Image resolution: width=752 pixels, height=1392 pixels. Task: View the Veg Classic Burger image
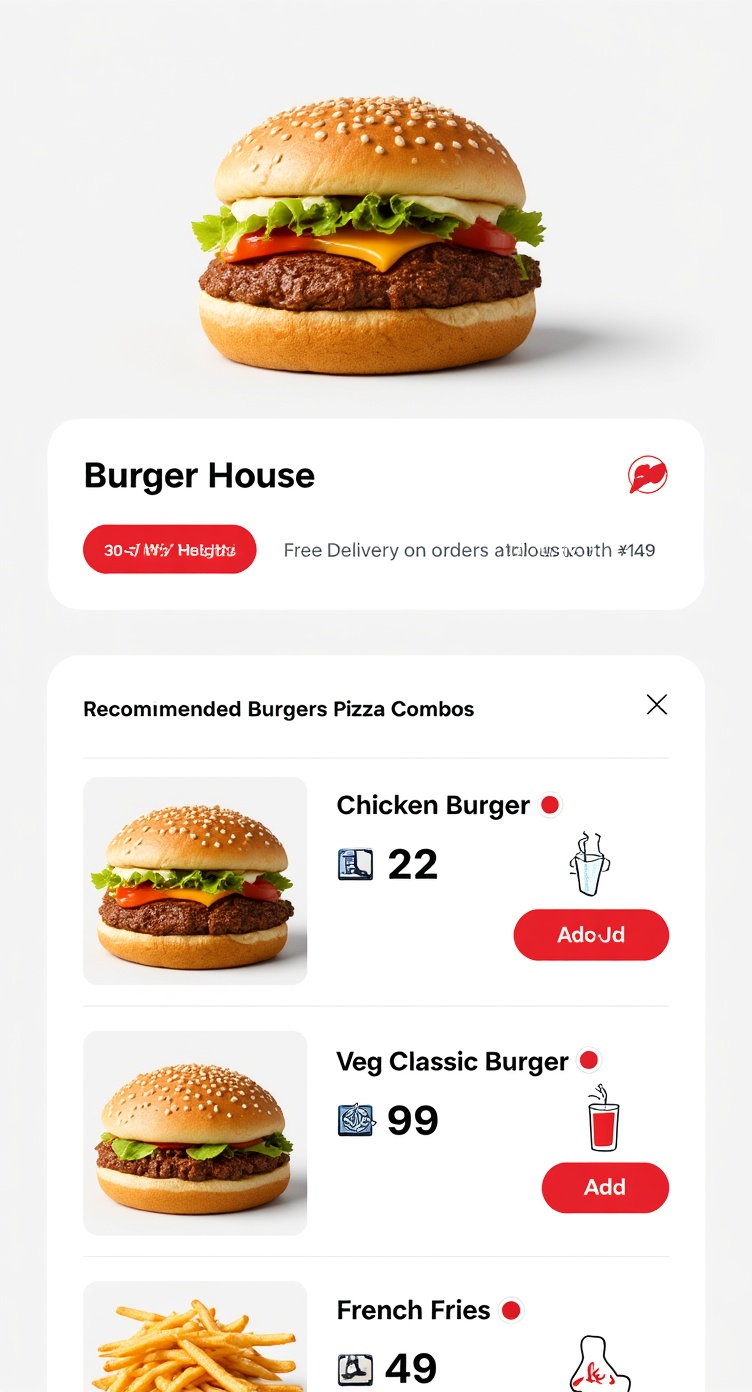click(195, 1133)
